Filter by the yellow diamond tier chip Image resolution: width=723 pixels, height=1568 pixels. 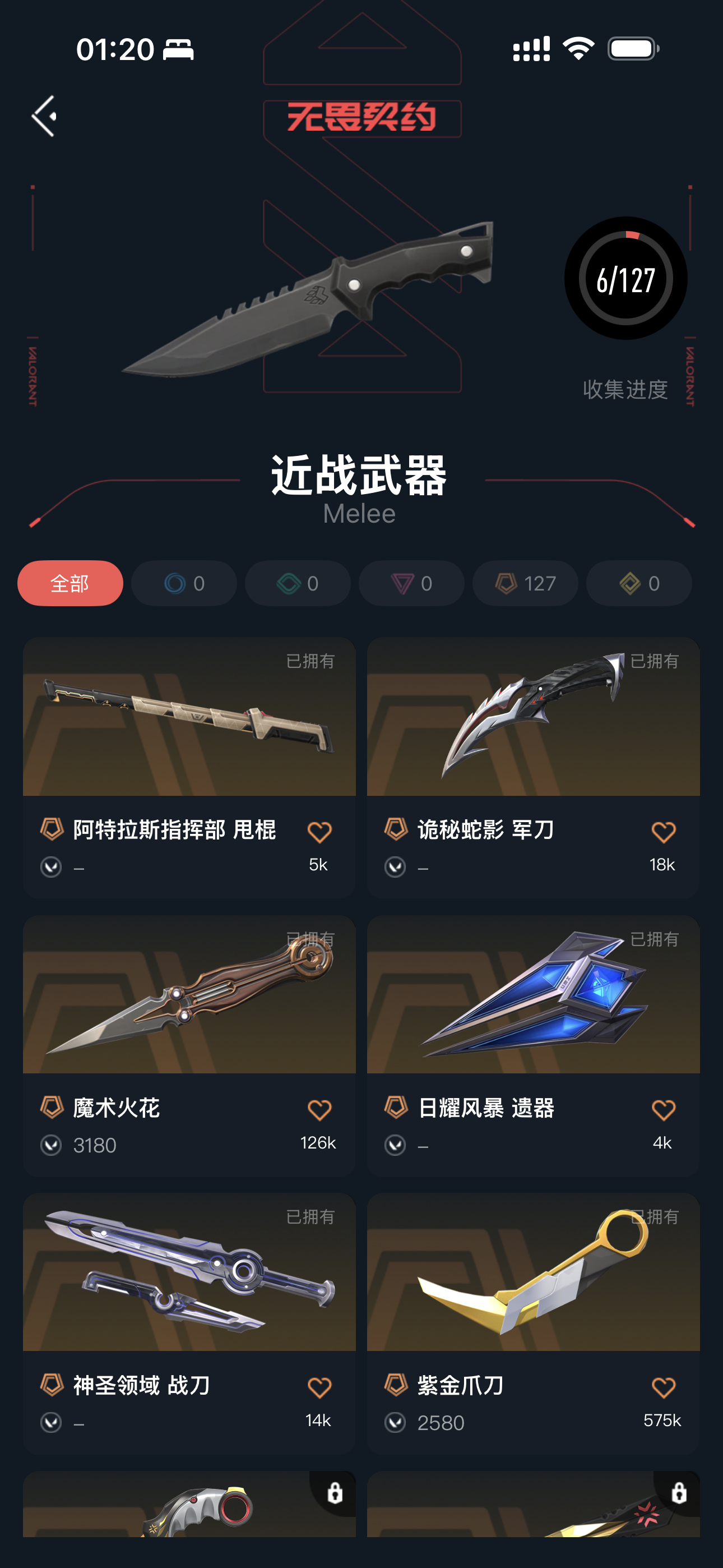point(639,583)
